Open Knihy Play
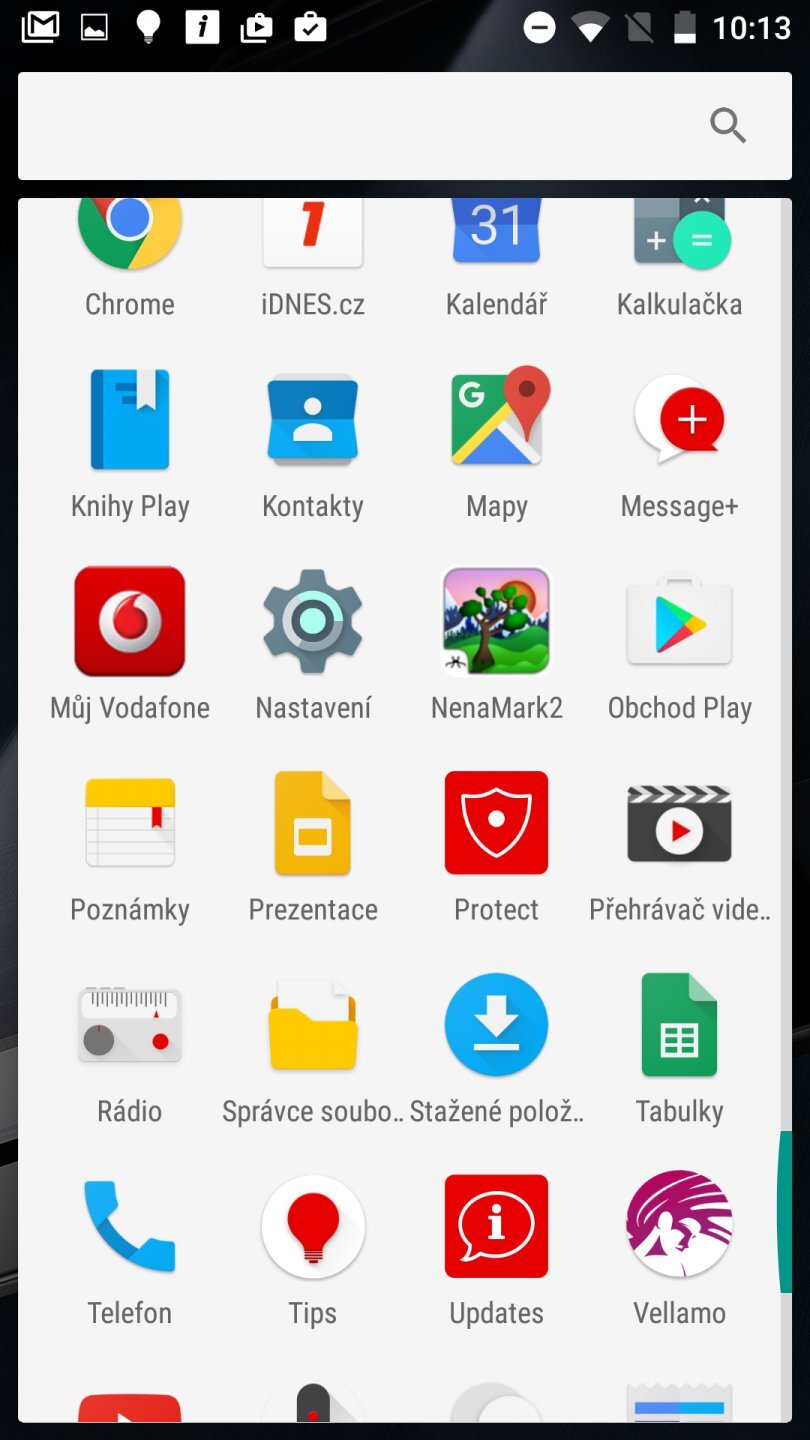This screenshot has height=1440, width=810. pos(129,420)
